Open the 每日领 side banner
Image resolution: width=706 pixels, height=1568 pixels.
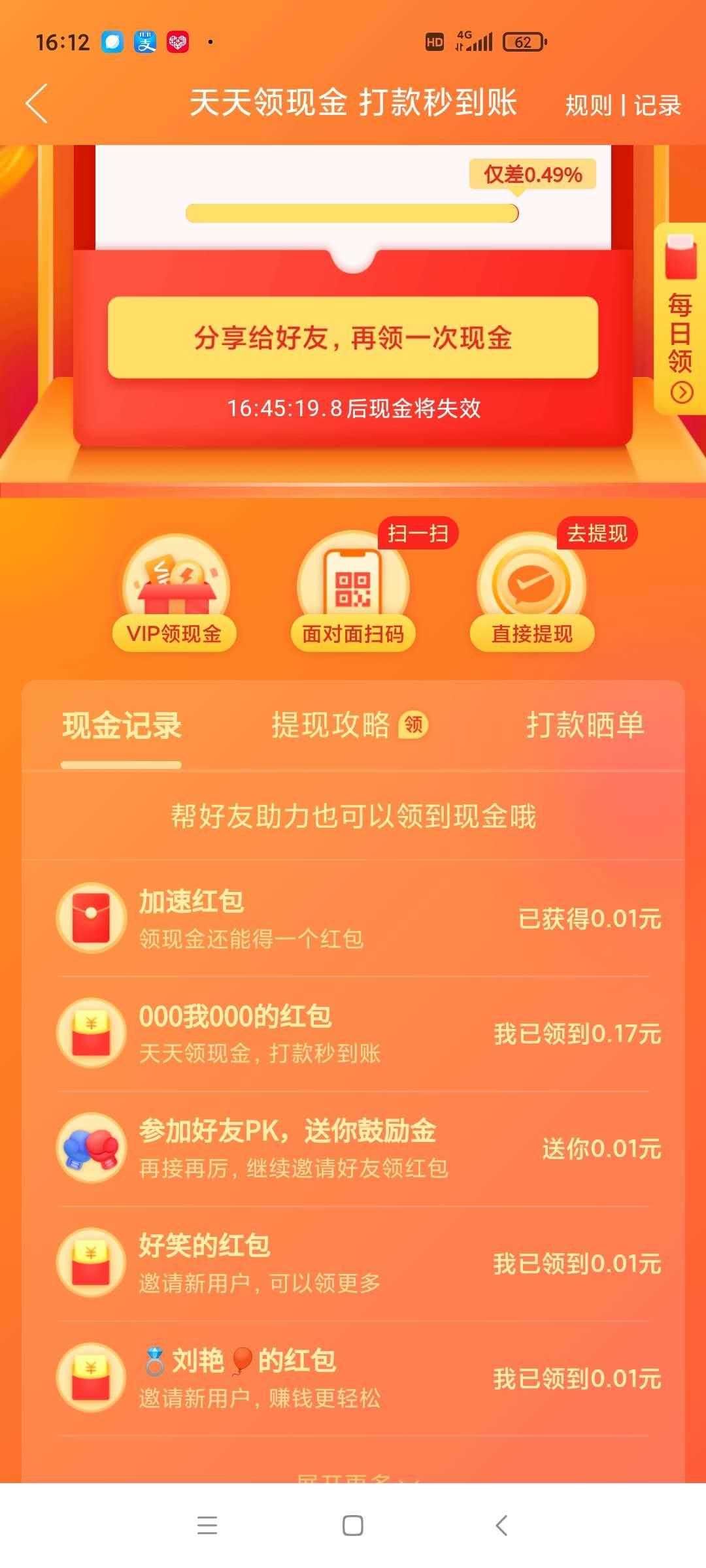[680, 320]
